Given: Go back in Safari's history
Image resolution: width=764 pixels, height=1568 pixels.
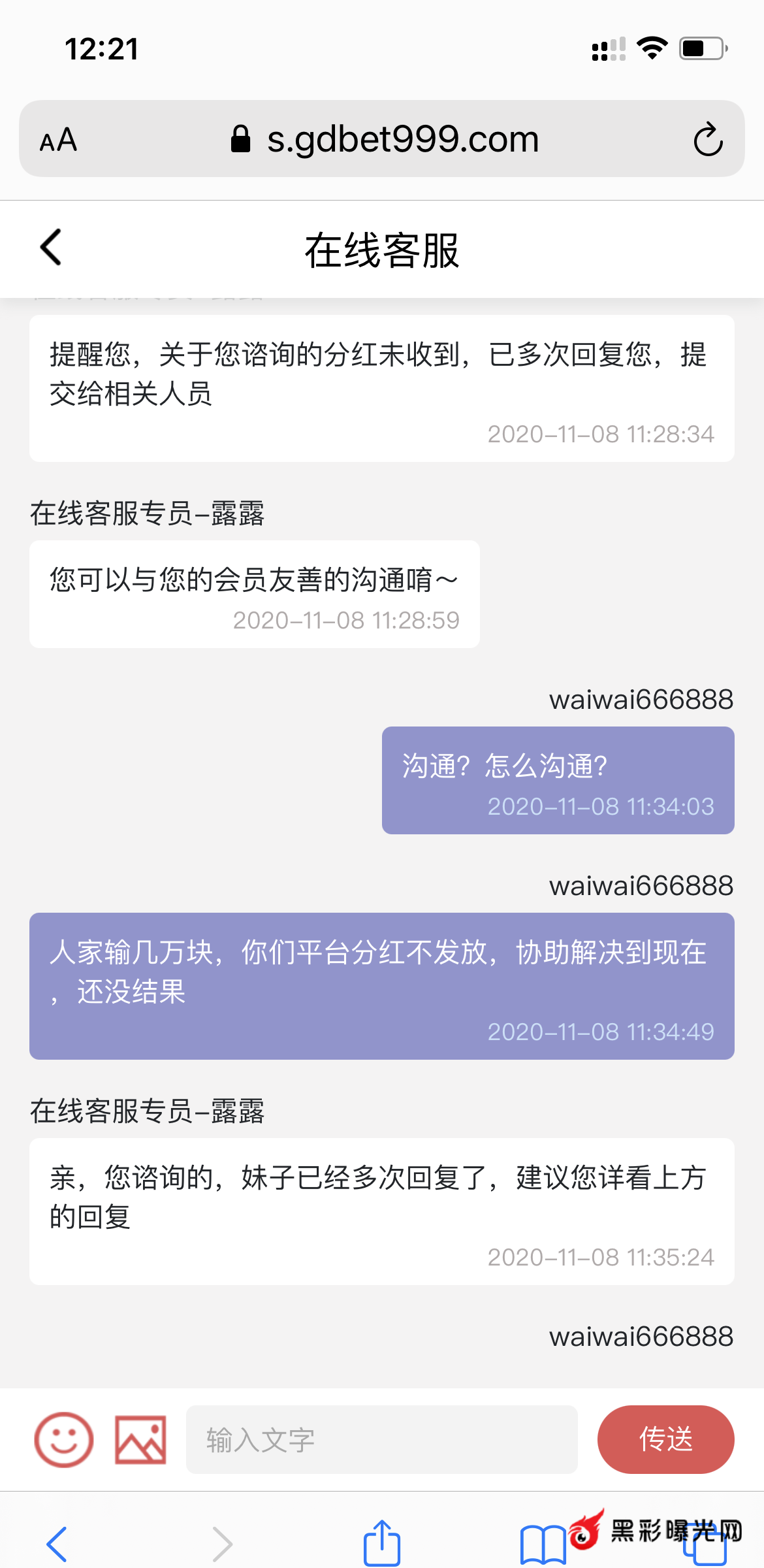Looking at the screenshot, I should [57, 1544].
